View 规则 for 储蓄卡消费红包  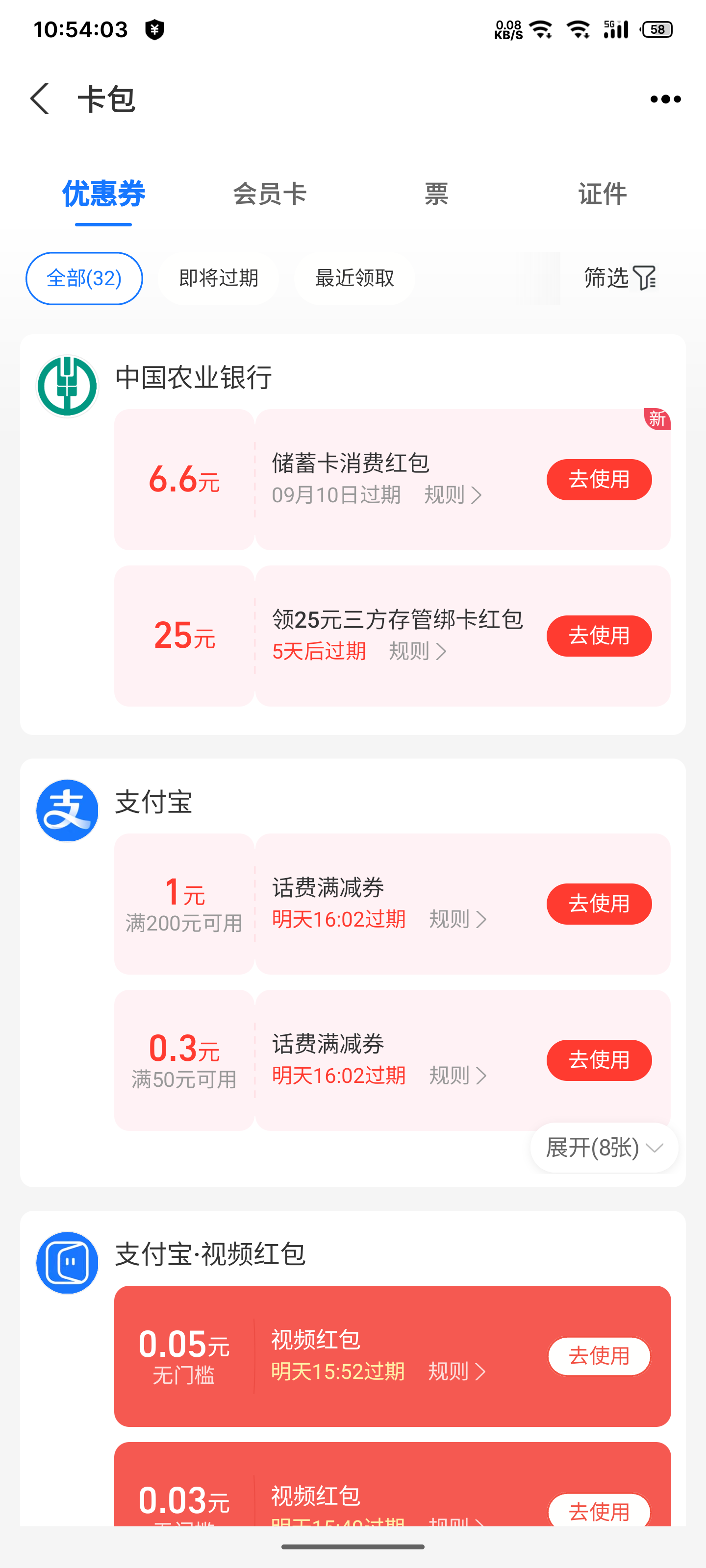click(x=453, y=495)
